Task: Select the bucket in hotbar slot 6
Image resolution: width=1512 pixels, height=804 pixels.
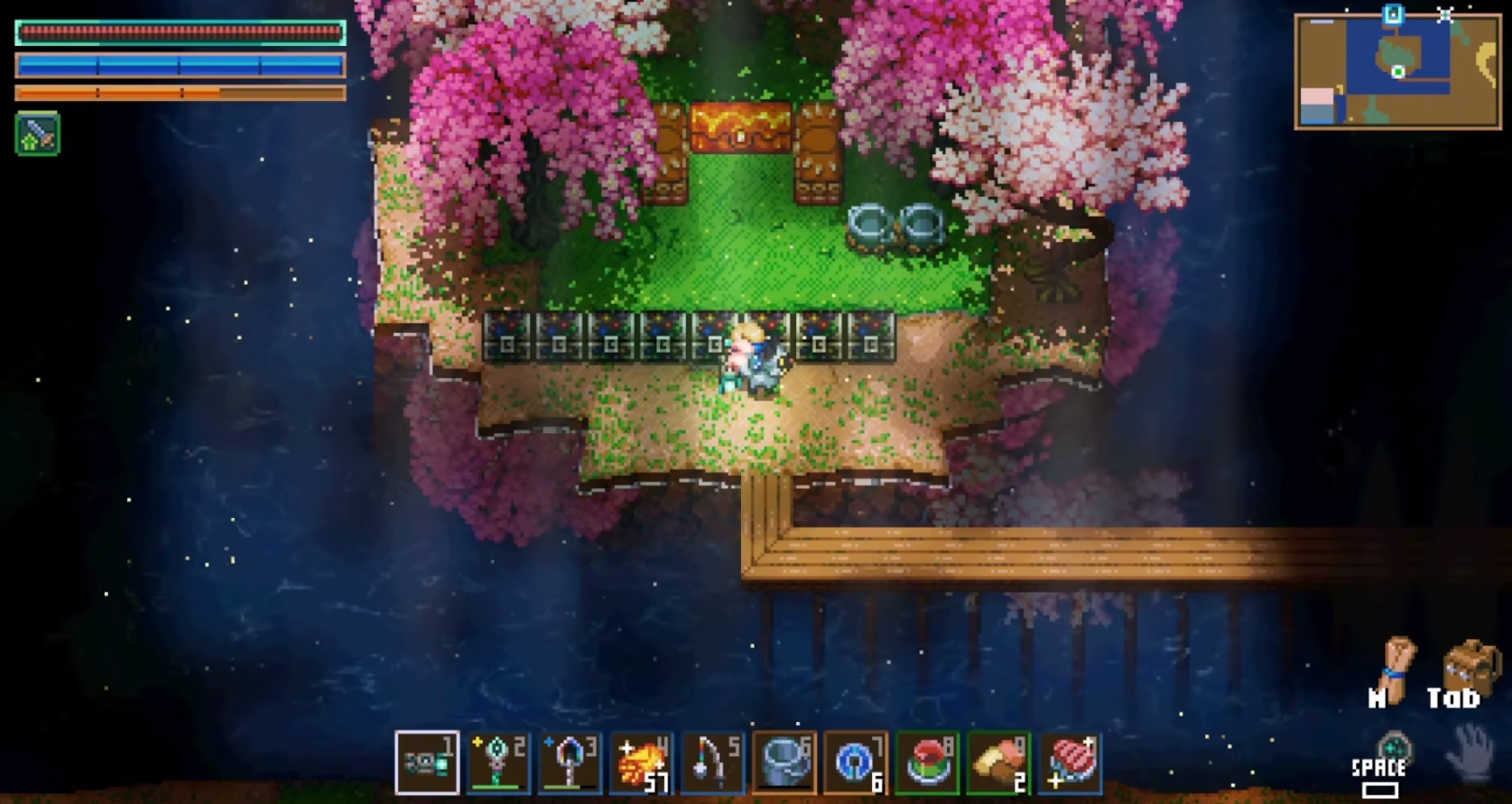Action: [x=784, y=763]
